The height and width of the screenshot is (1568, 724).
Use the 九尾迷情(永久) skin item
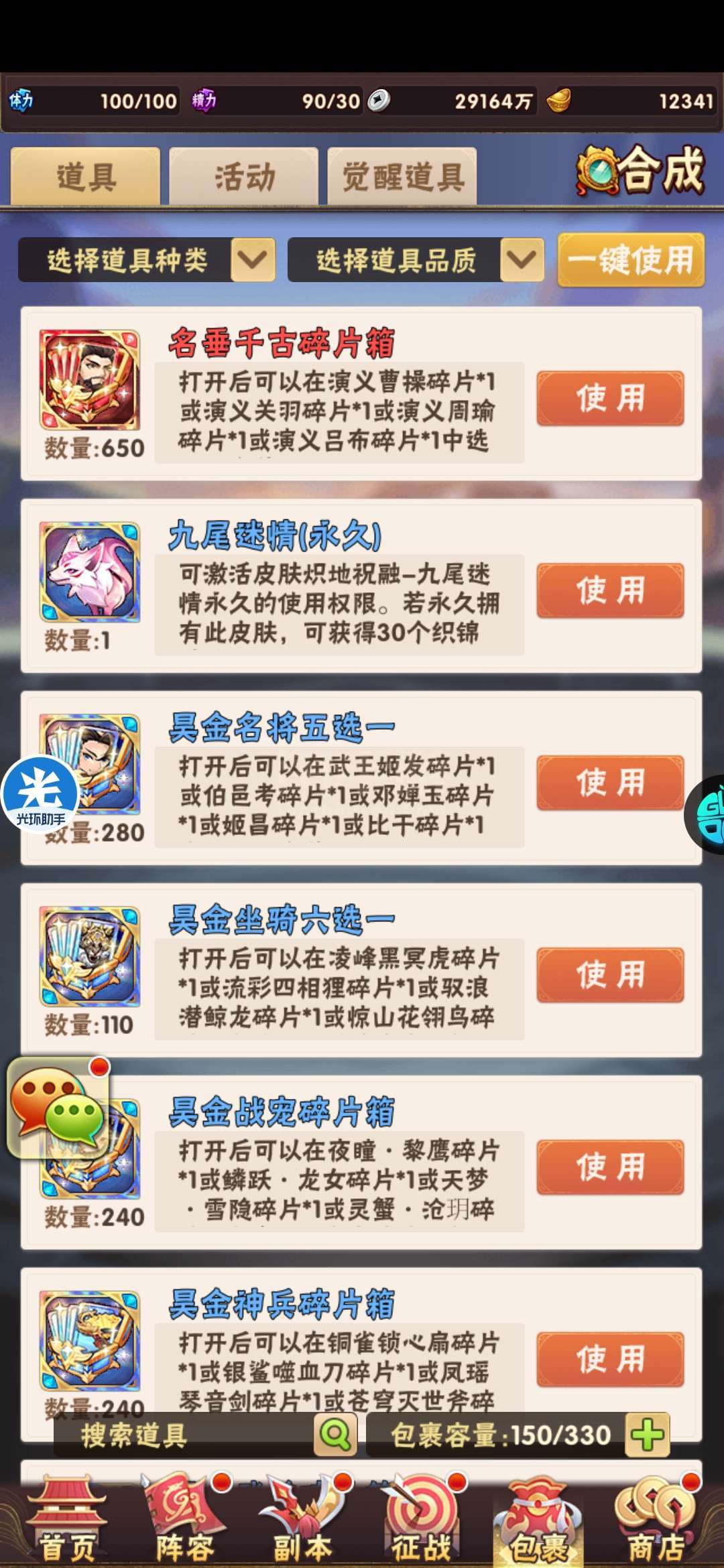point(610,590)
